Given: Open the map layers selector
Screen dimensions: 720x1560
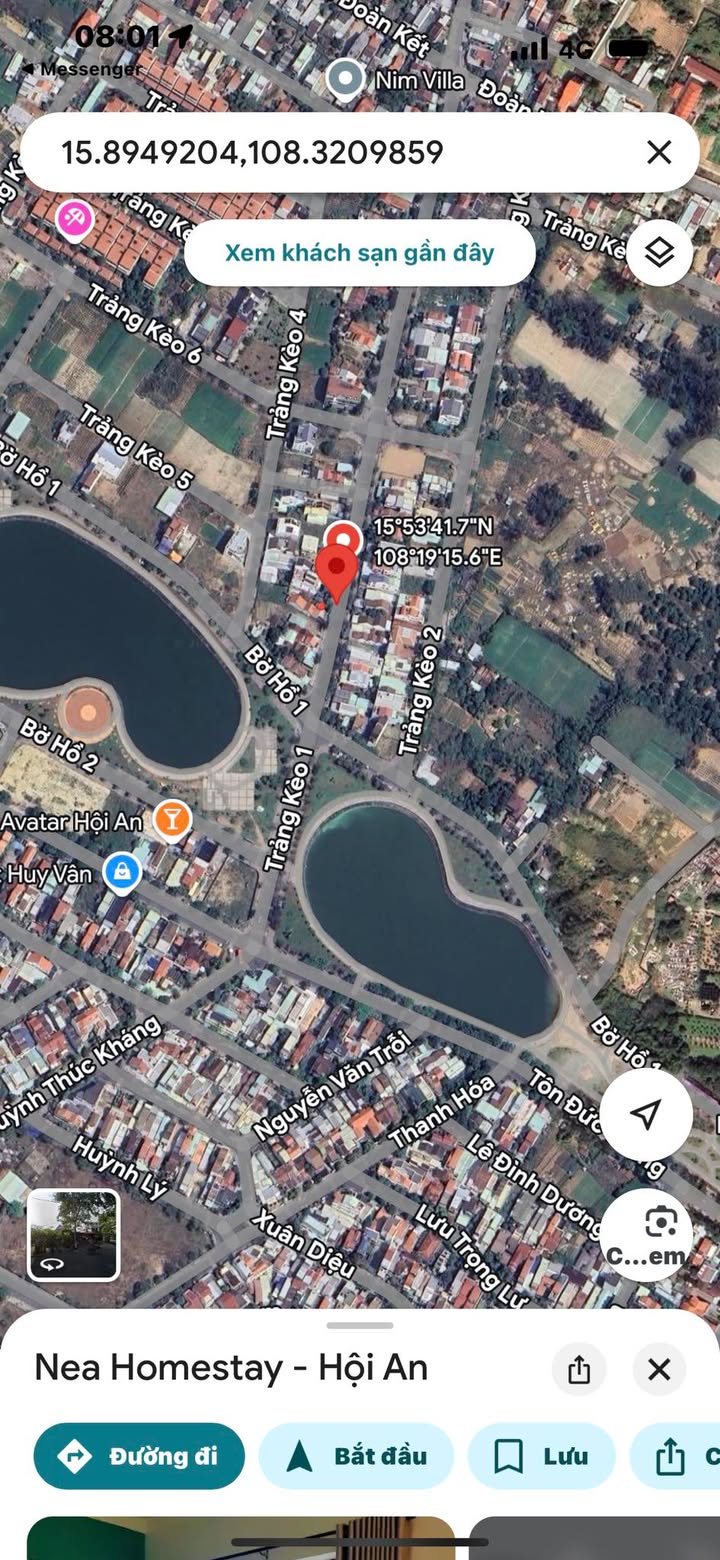Looking at the screenshot, I should tap(660, 253).
